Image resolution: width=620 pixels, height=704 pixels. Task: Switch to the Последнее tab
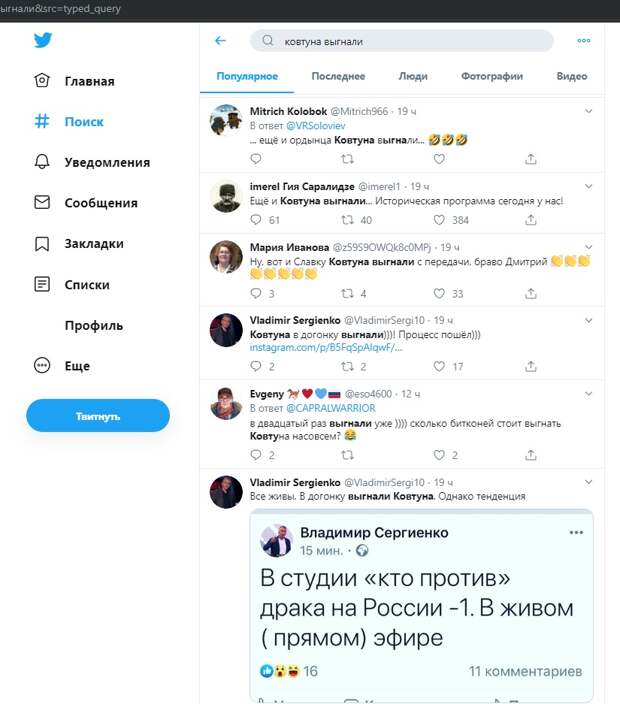[338, 76]
